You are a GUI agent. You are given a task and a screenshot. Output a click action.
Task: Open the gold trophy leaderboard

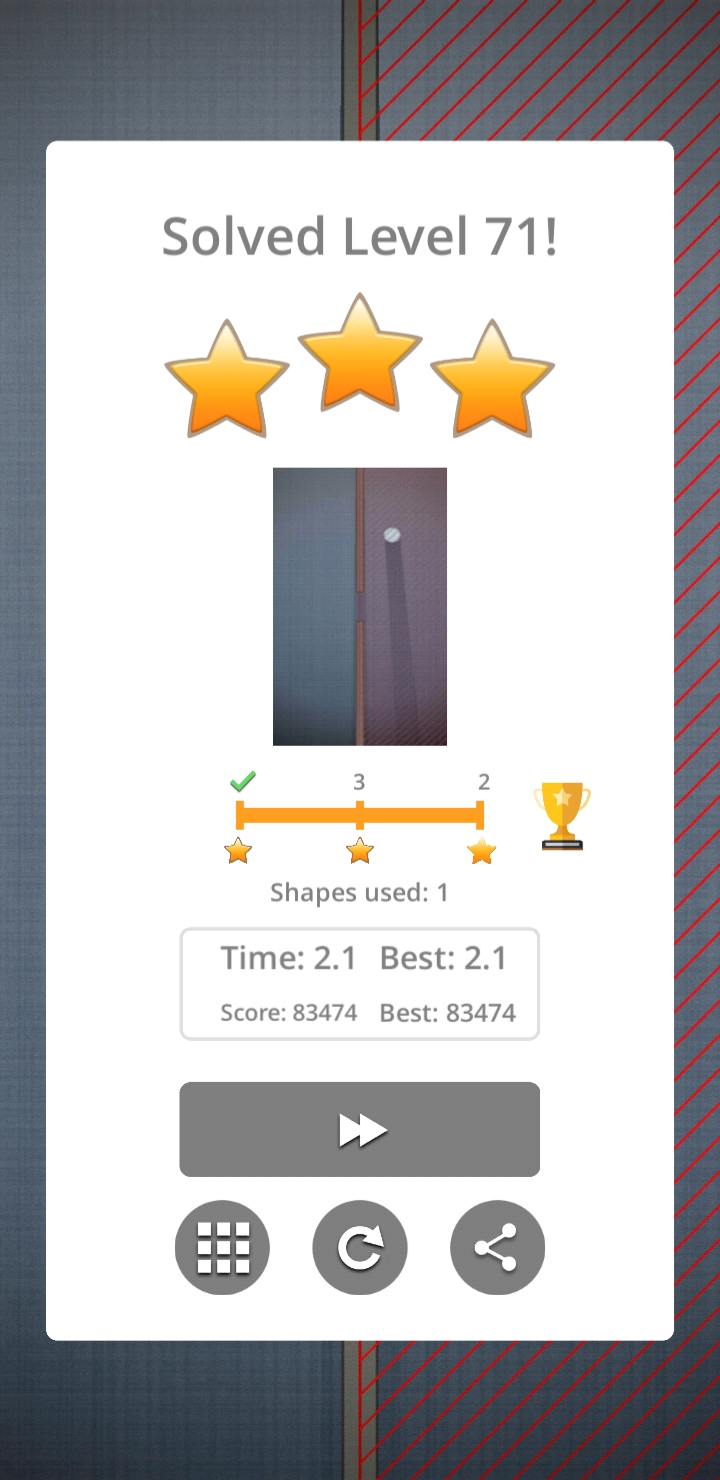(x=562, y=816)
